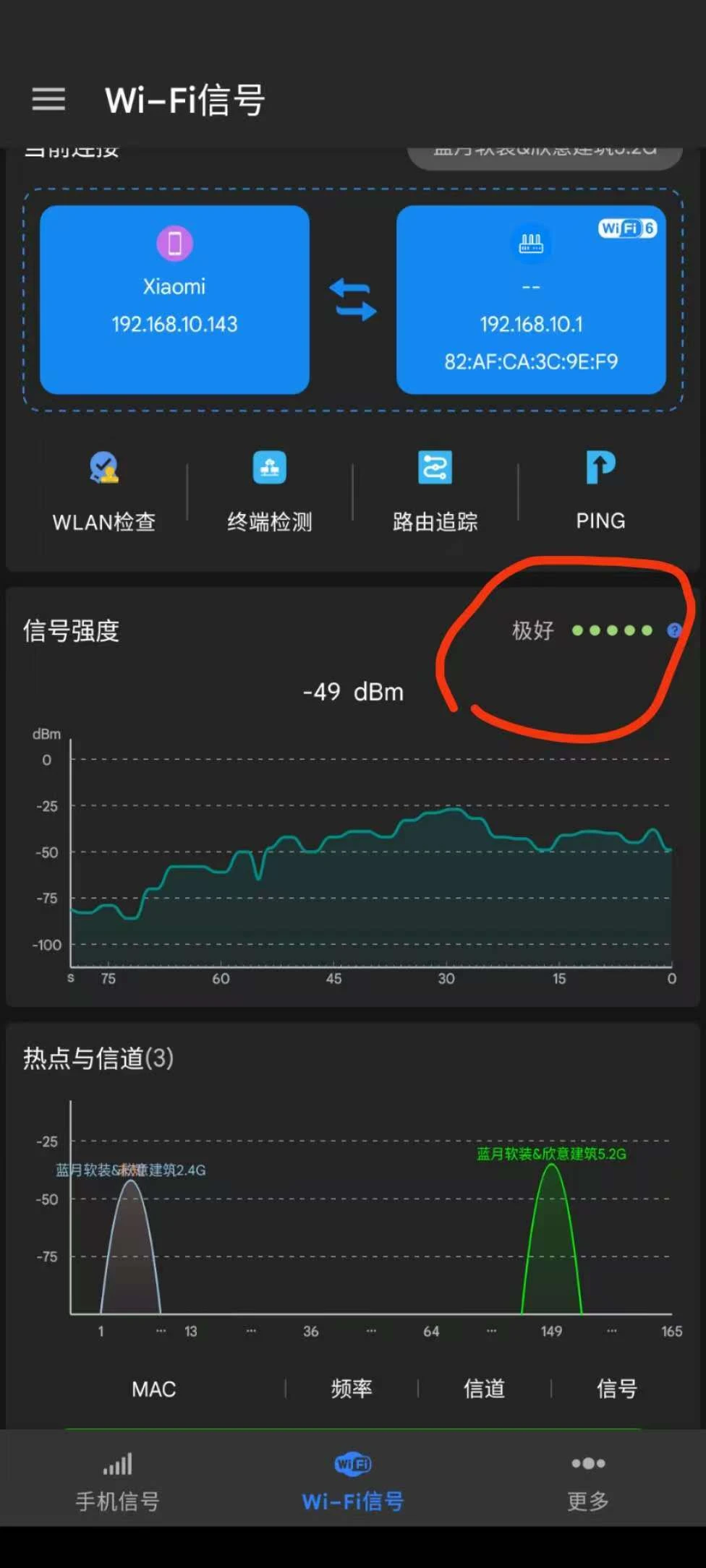Open the 更多 tab
Viewport: 706px width, 1568px height.
click(588, 1482)
